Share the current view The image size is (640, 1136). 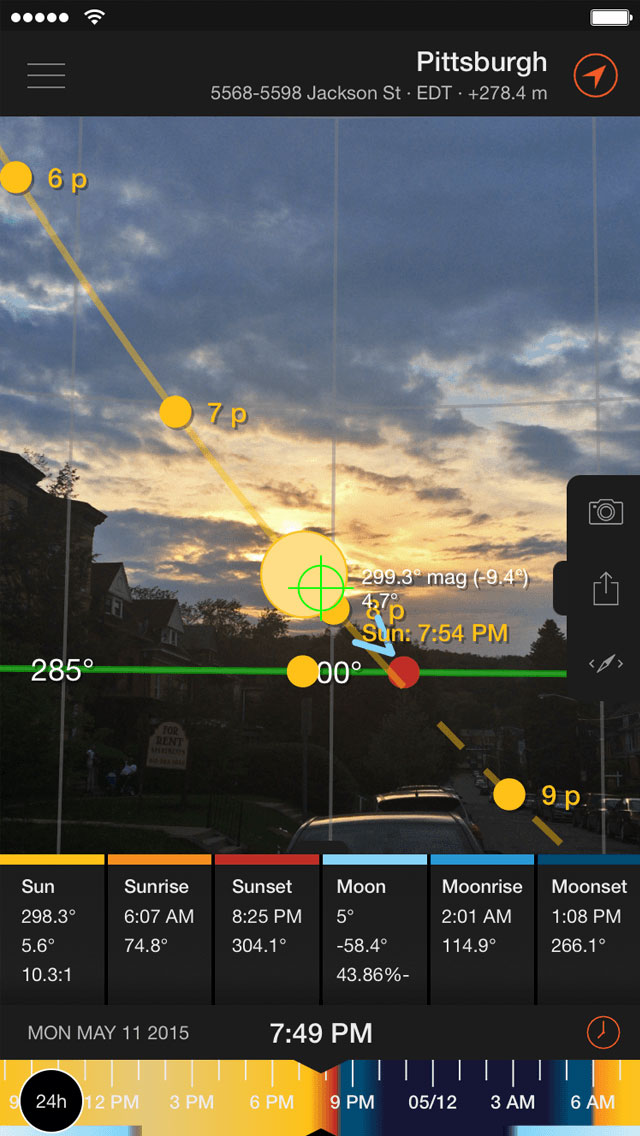point(605,589)
